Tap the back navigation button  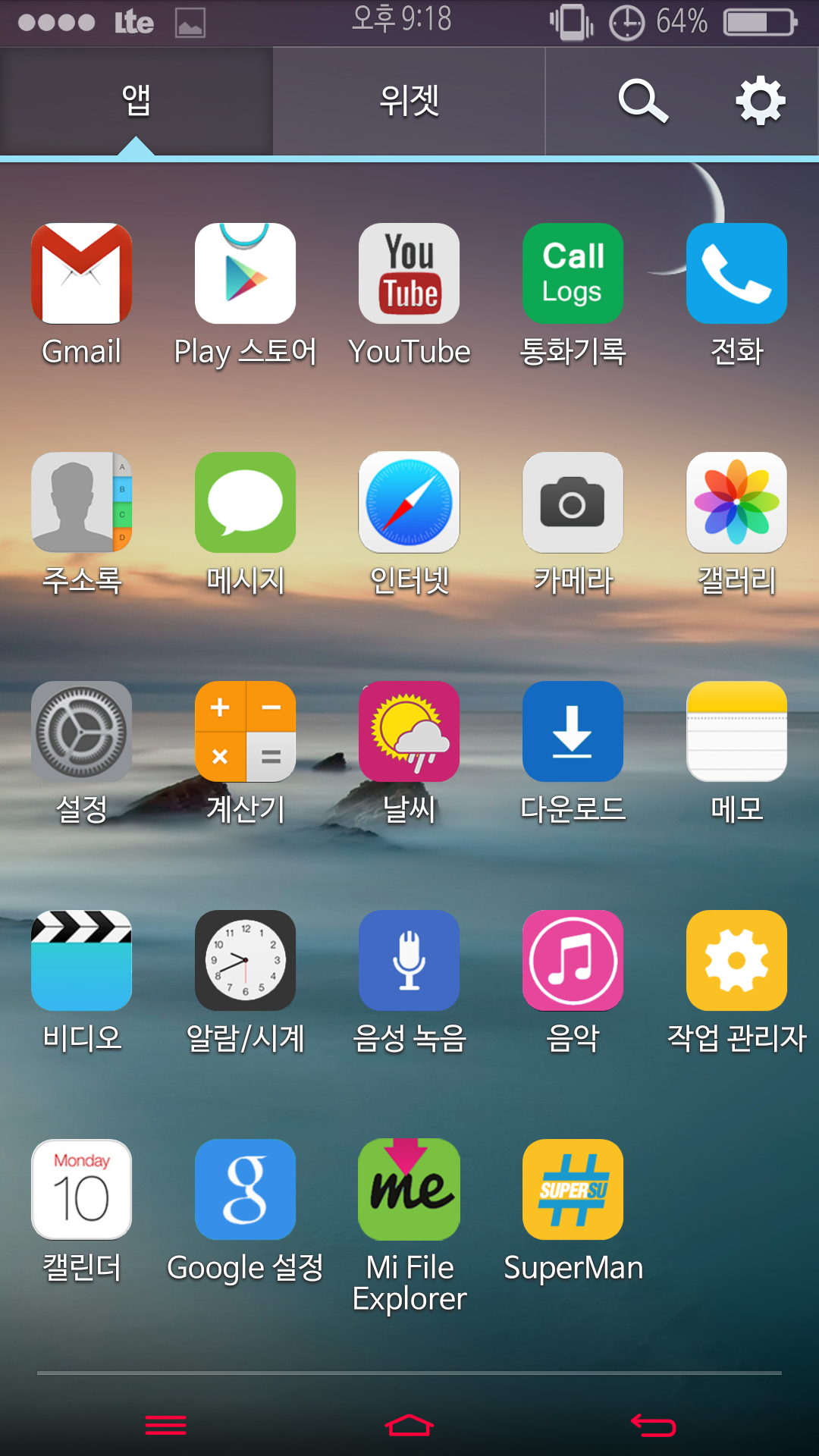(653, 1426)
